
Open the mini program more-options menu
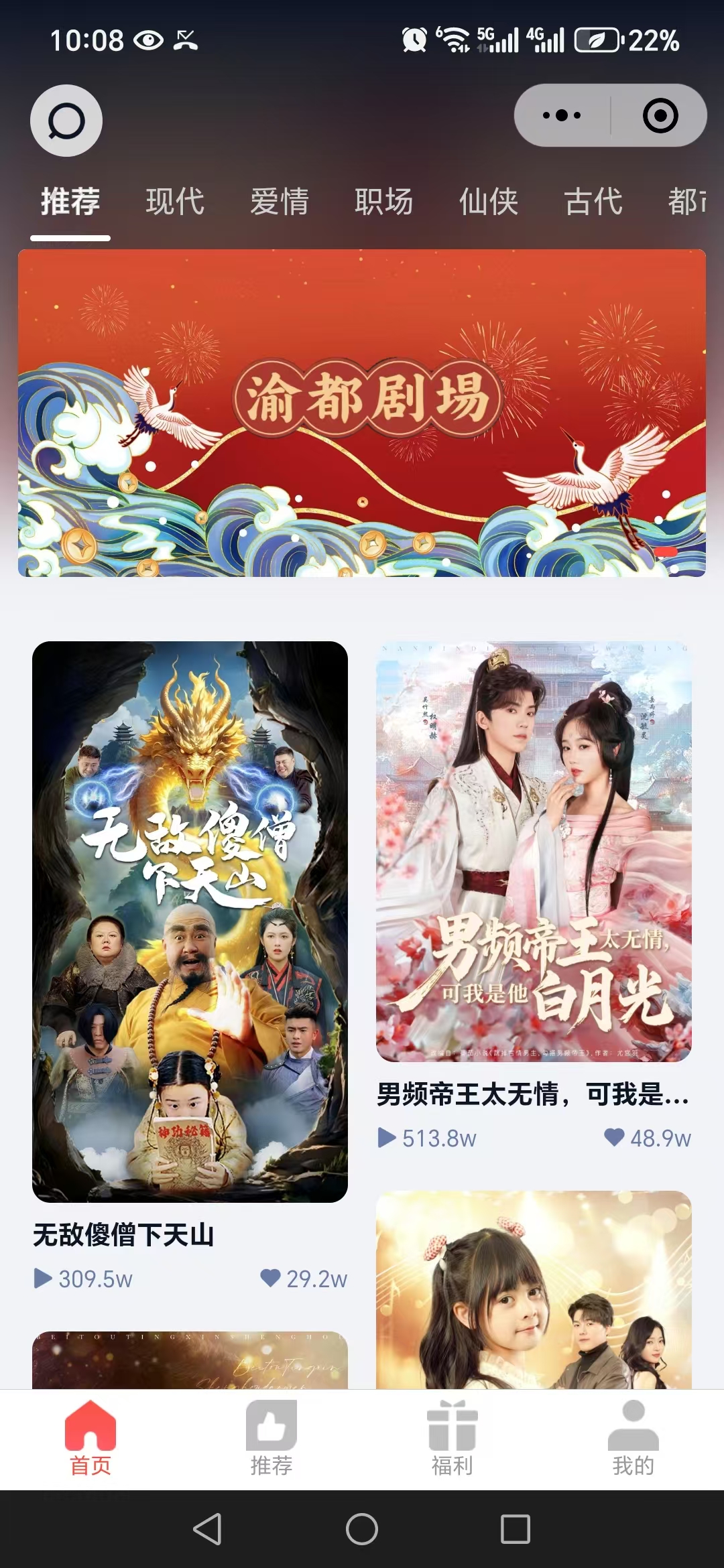tap(562, 115)
